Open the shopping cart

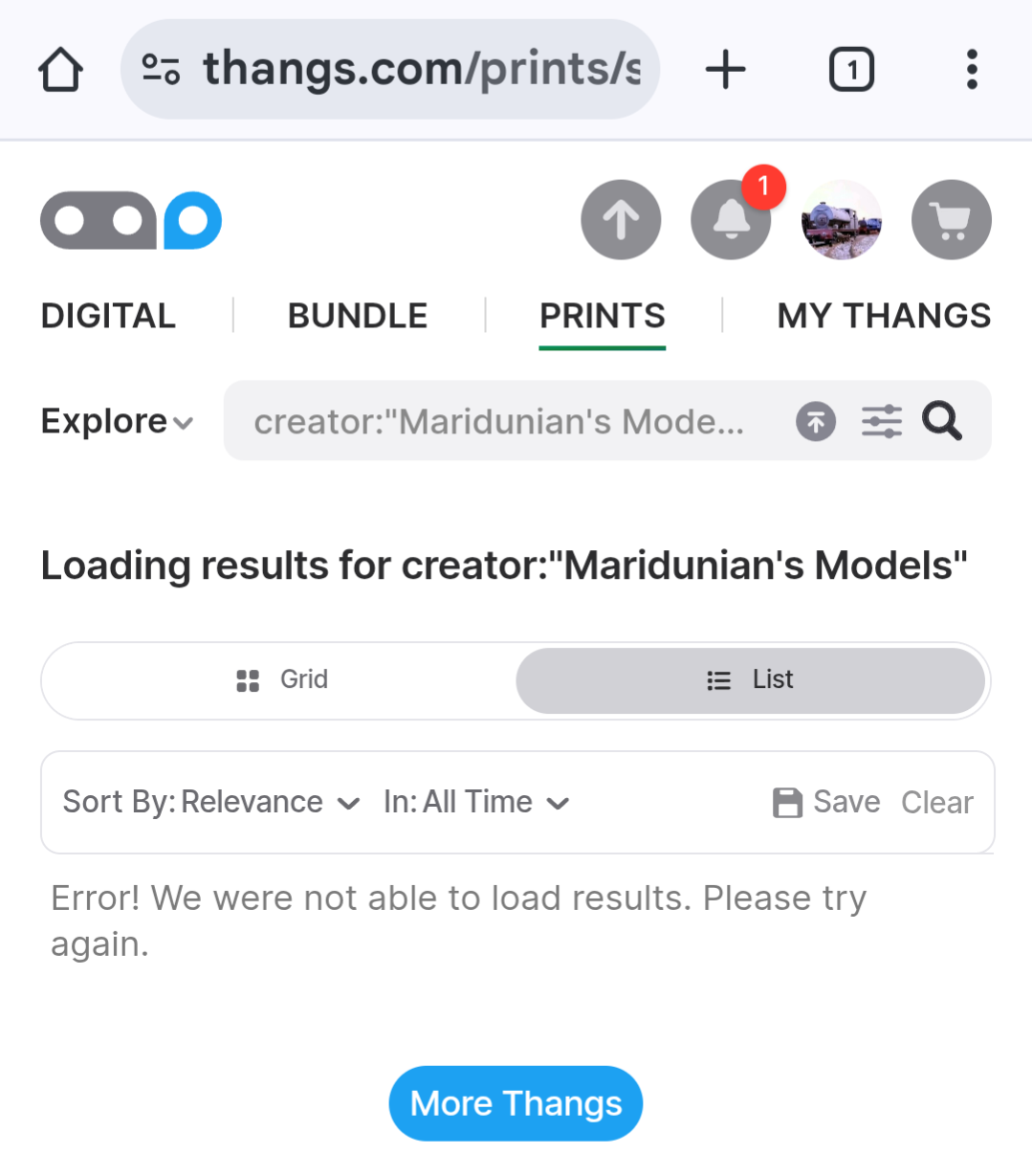pos(952,220)
